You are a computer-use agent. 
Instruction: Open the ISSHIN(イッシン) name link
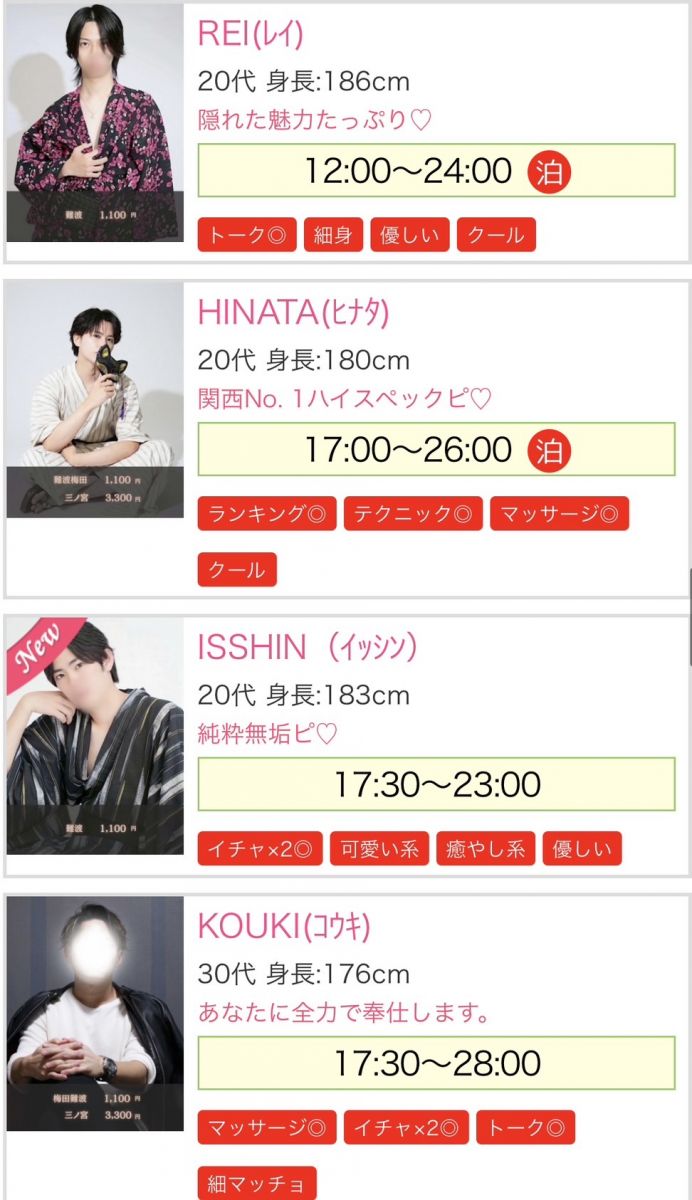point(307,647)
